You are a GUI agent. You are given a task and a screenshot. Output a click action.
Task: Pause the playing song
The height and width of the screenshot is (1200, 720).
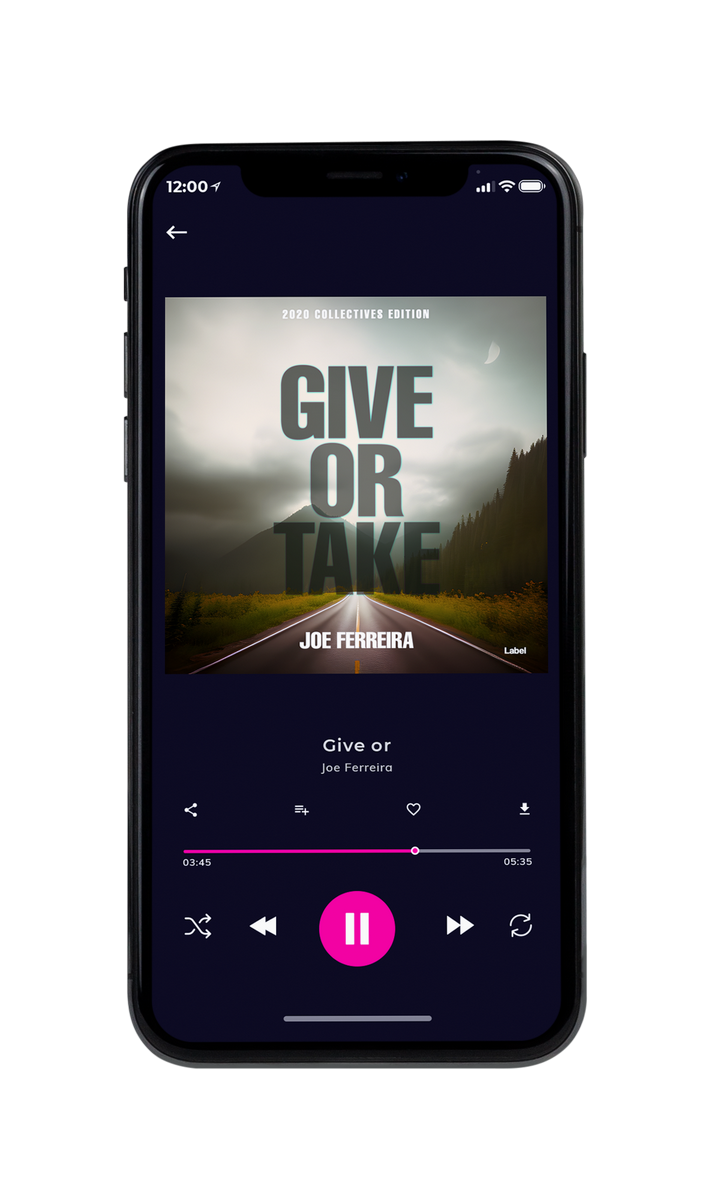pyautogui.click(x=357, y=928)
